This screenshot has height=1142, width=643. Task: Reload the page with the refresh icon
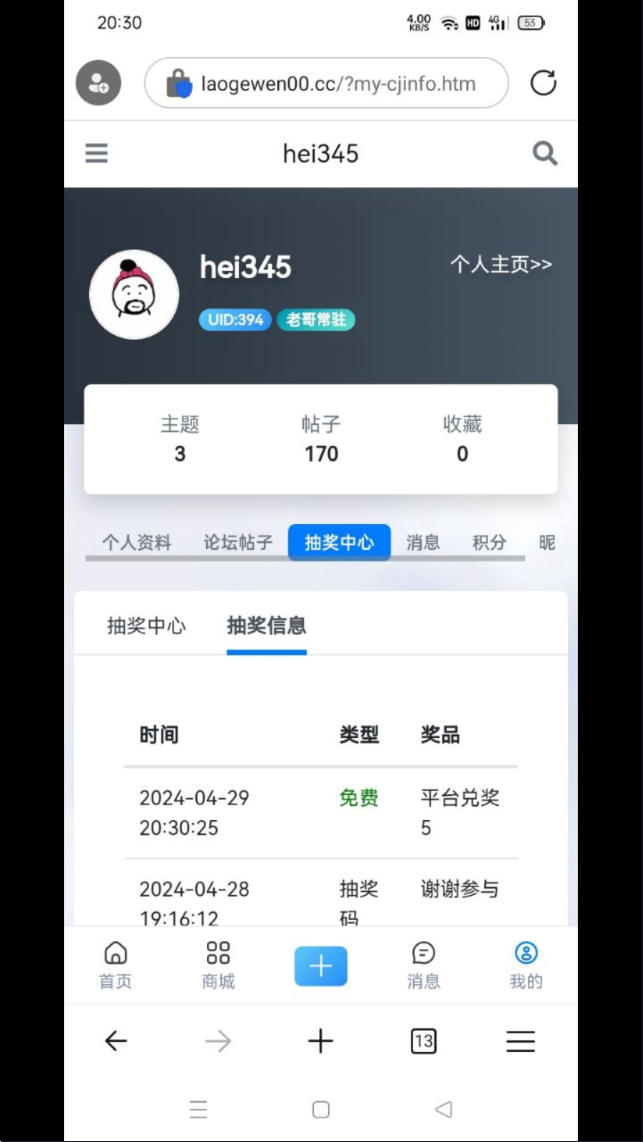point(543,83)
